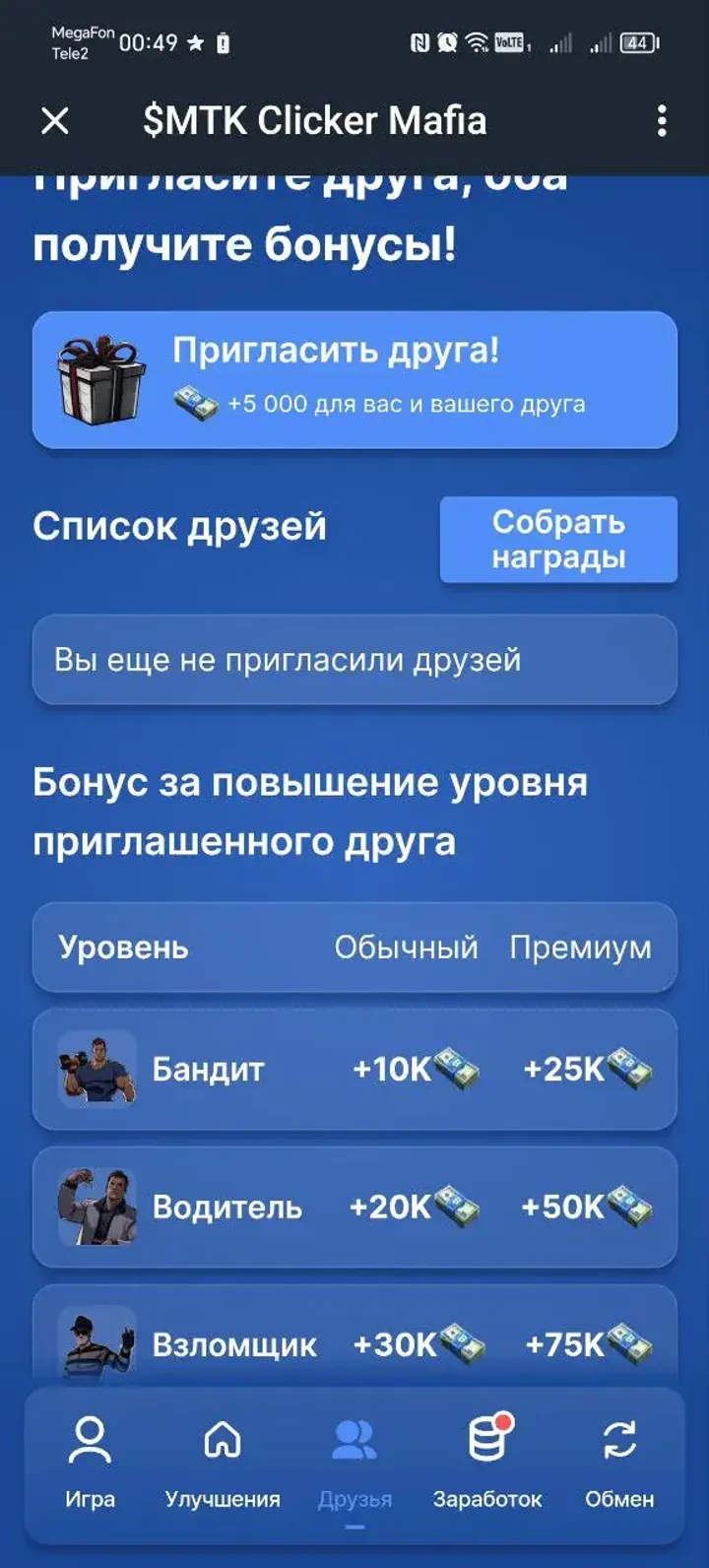Close the $MTK Clicker Mafia mini-app
This screenshot has width=709, height=1568.
(56, 120)
